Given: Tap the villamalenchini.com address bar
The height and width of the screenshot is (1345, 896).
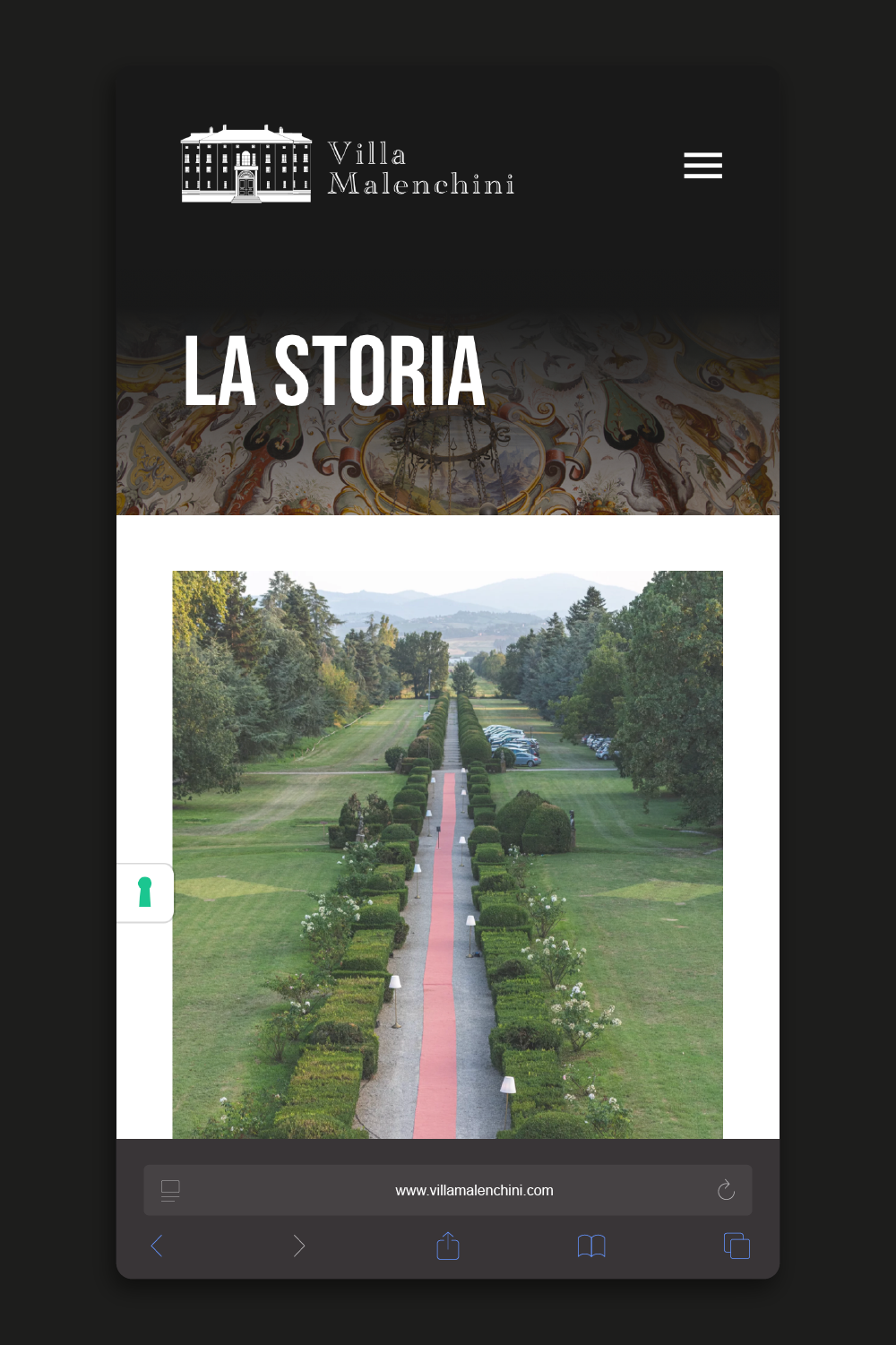Looking at the screenshot, I should point(474,1190).
